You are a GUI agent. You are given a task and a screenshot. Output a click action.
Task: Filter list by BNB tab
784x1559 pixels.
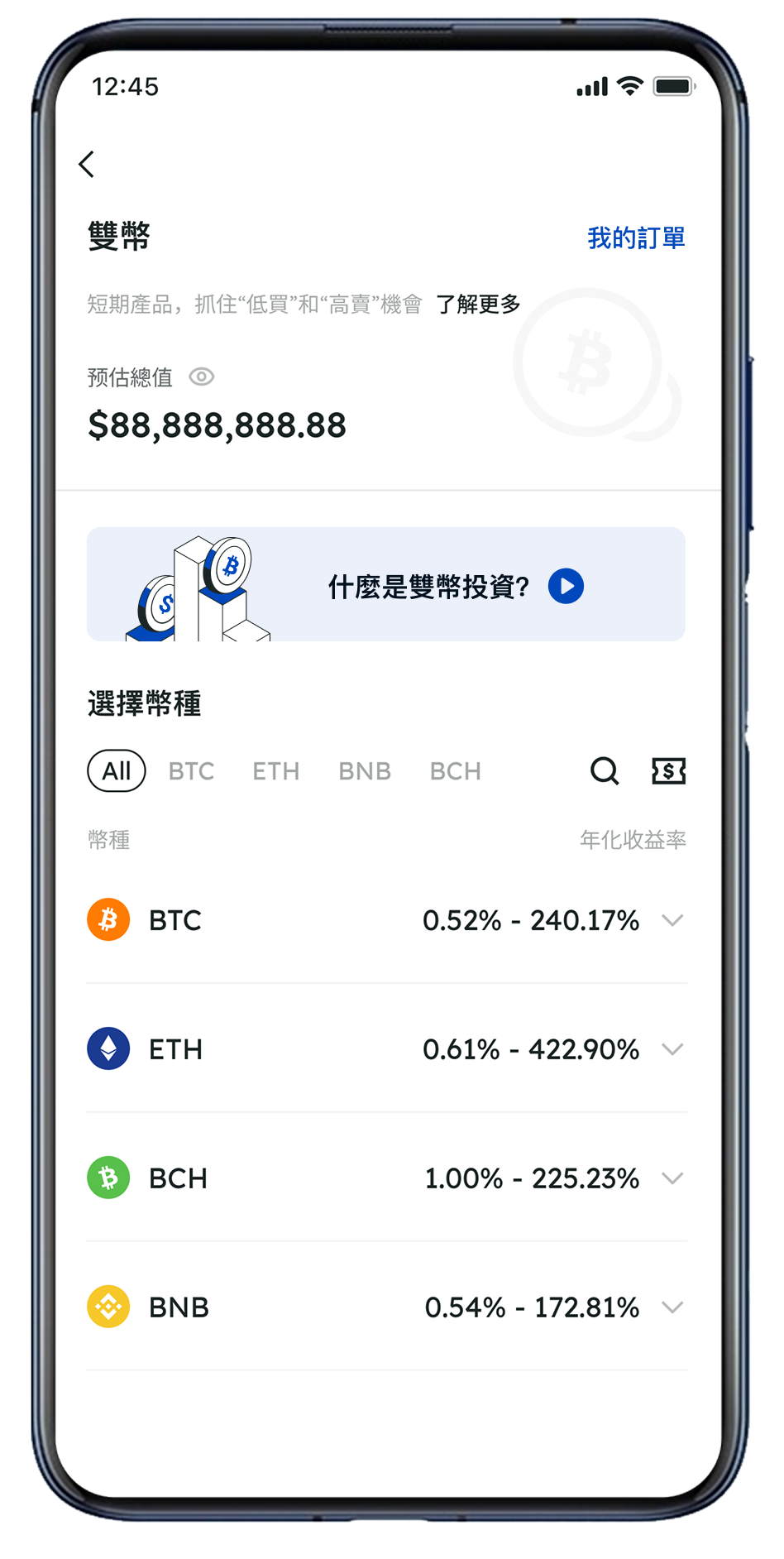[365, 771]
